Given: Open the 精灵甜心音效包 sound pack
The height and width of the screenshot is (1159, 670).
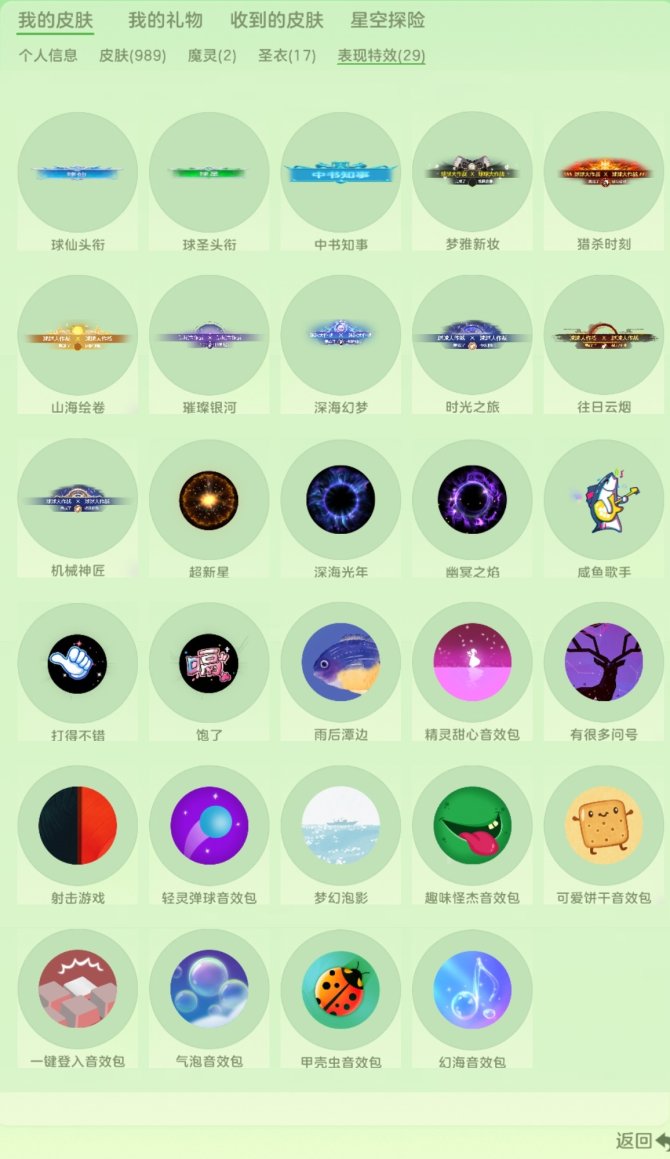Looking at the screenshot, I should tap(472, 662).
